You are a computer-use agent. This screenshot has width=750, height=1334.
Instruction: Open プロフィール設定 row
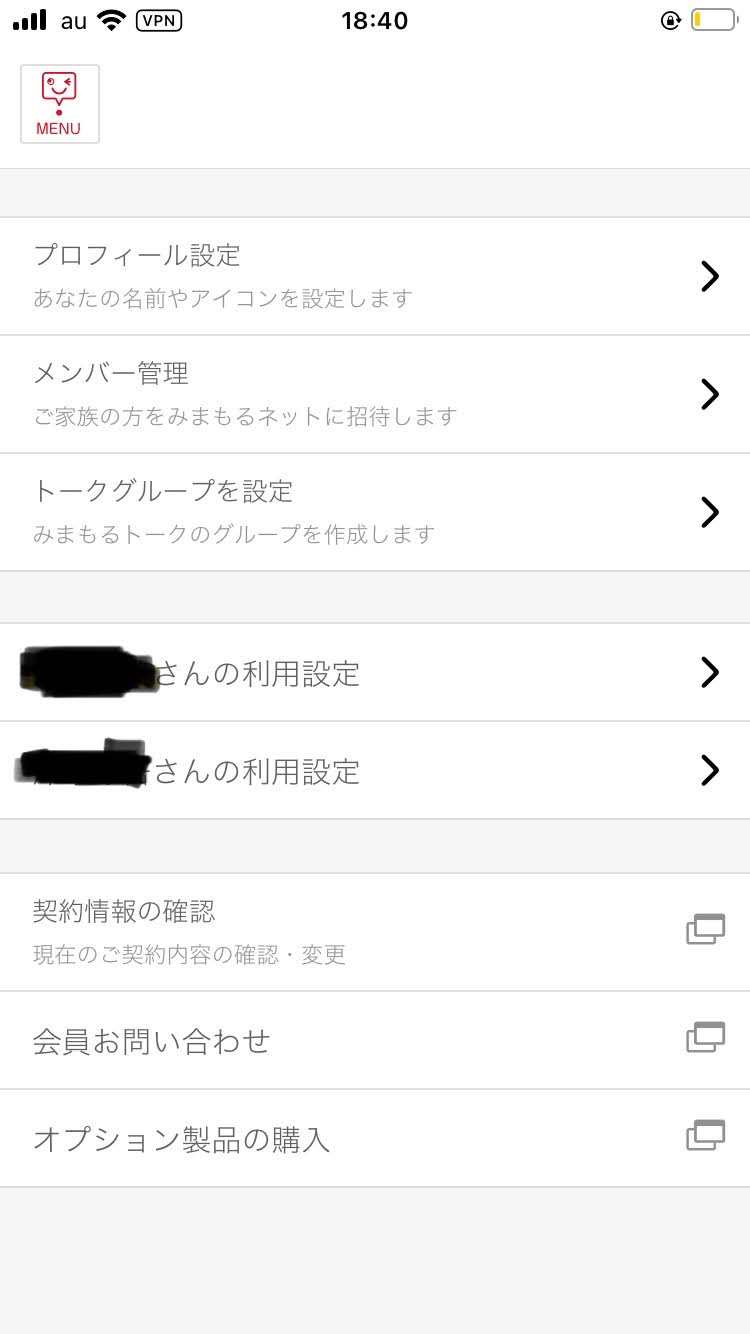click(x=375, y=276)
